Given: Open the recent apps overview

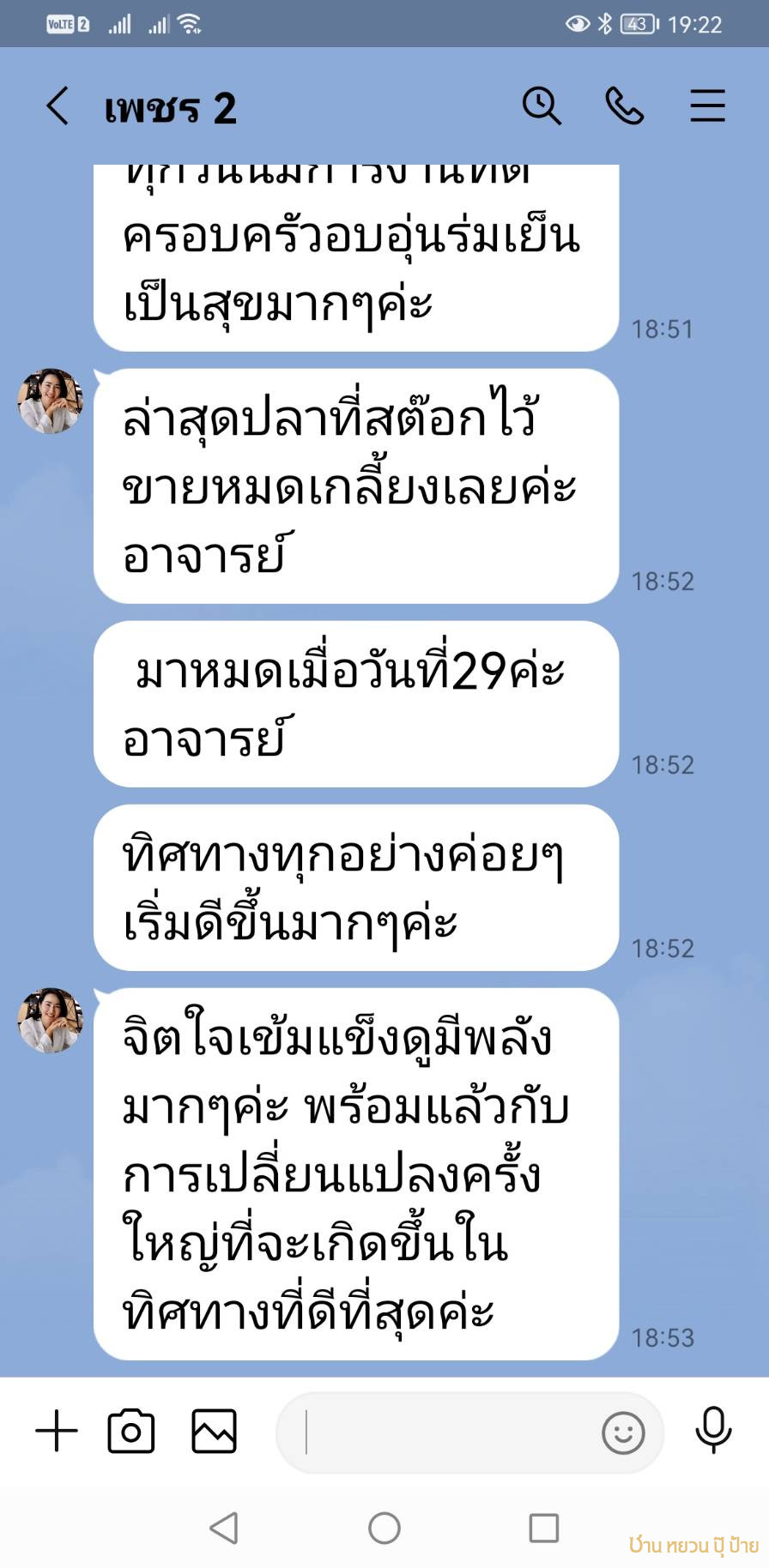Looking at the screenshot, I should 544,1528.
